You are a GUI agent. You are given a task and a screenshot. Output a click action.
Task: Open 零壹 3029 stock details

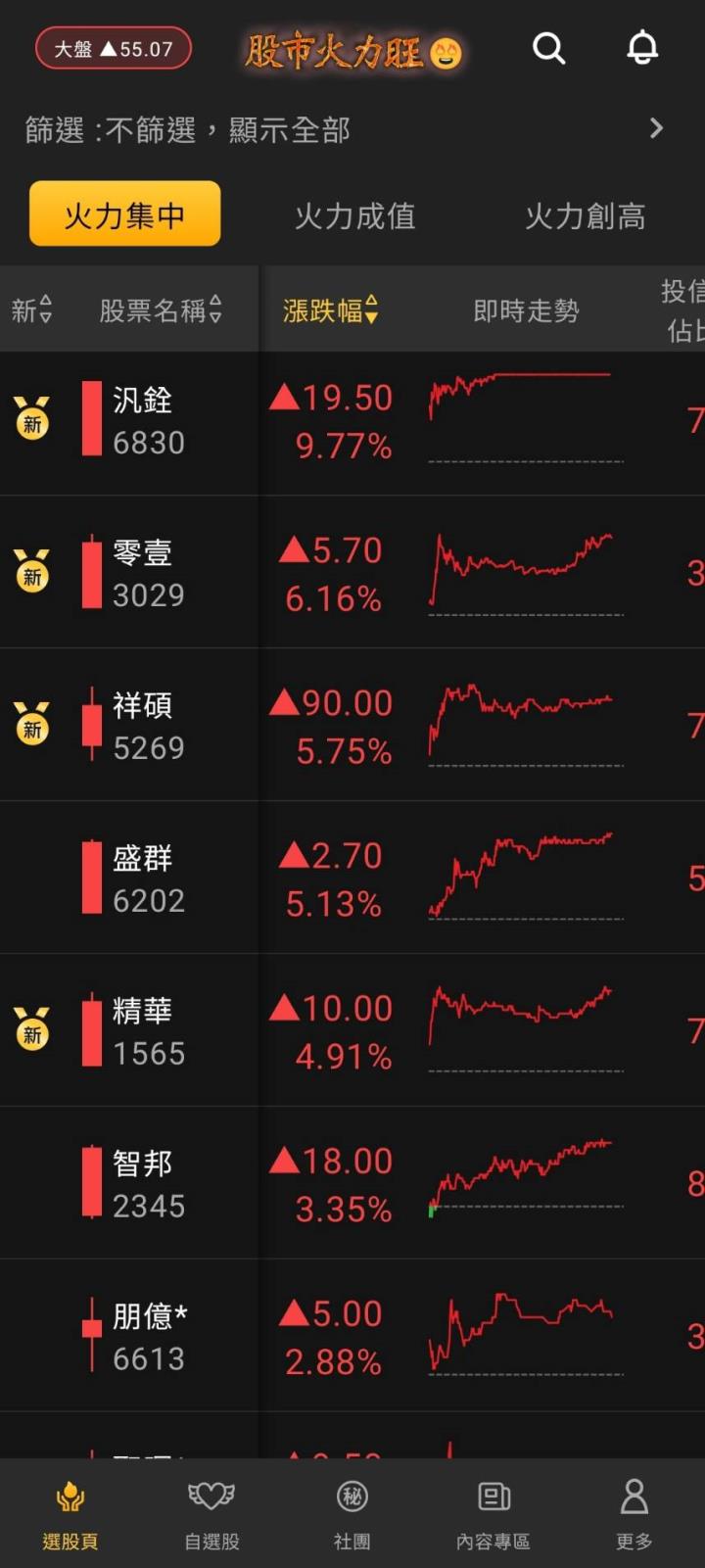point(147,572)
